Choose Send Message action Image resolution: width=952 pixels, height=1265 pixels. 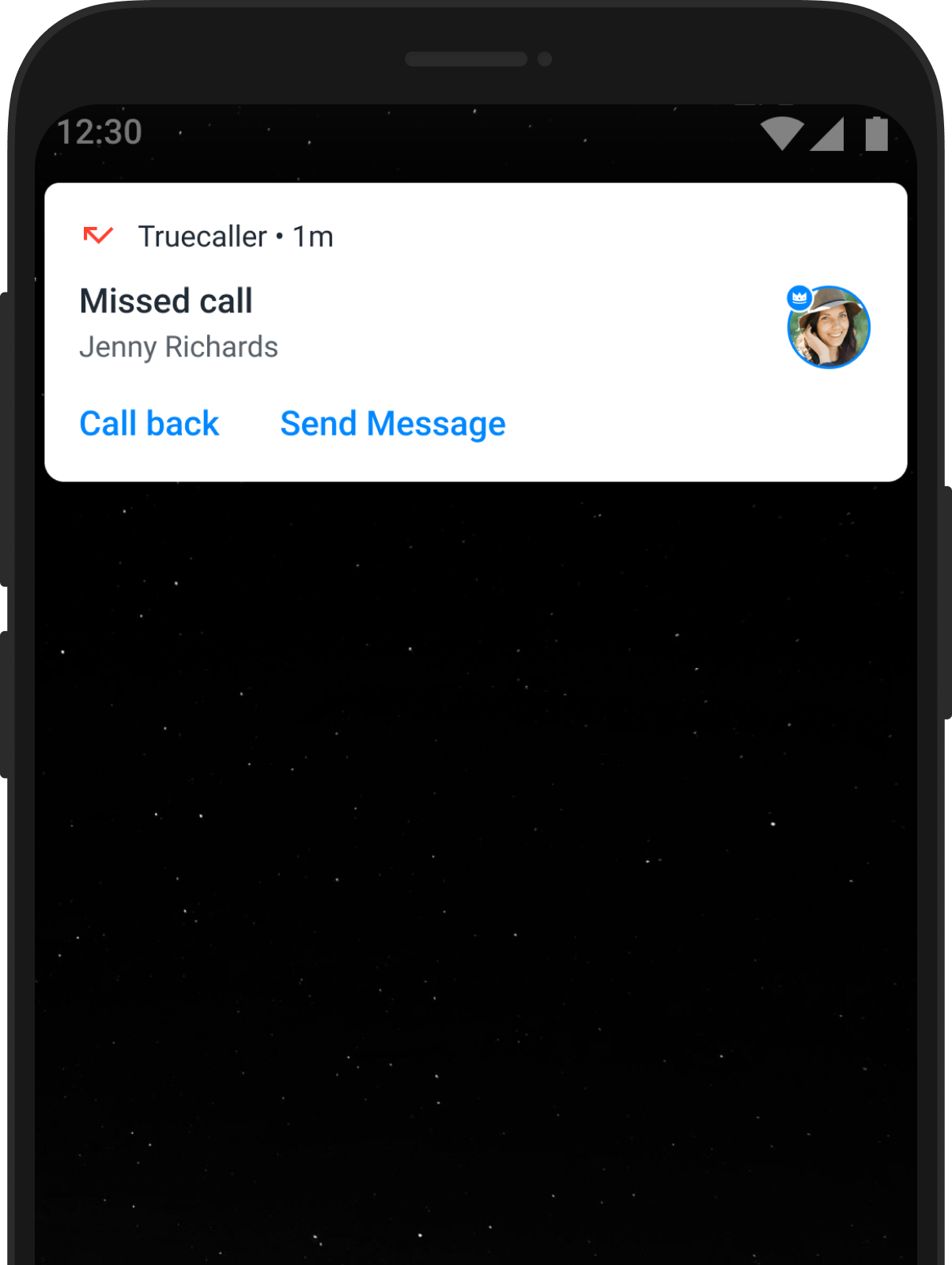click(392, 424)
